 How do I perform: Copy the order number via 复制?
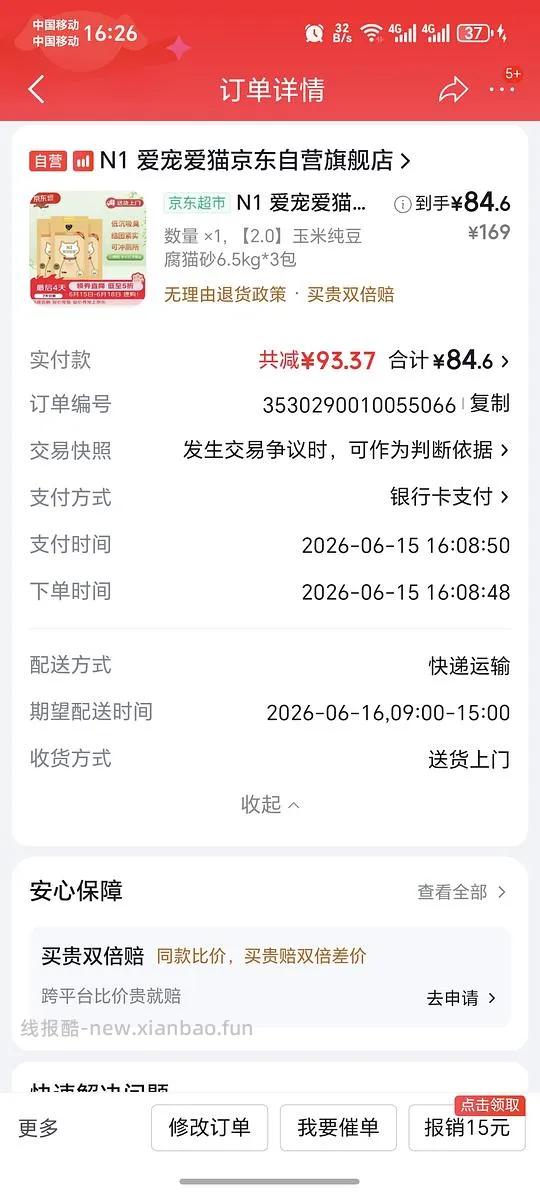tap(490, 403)
